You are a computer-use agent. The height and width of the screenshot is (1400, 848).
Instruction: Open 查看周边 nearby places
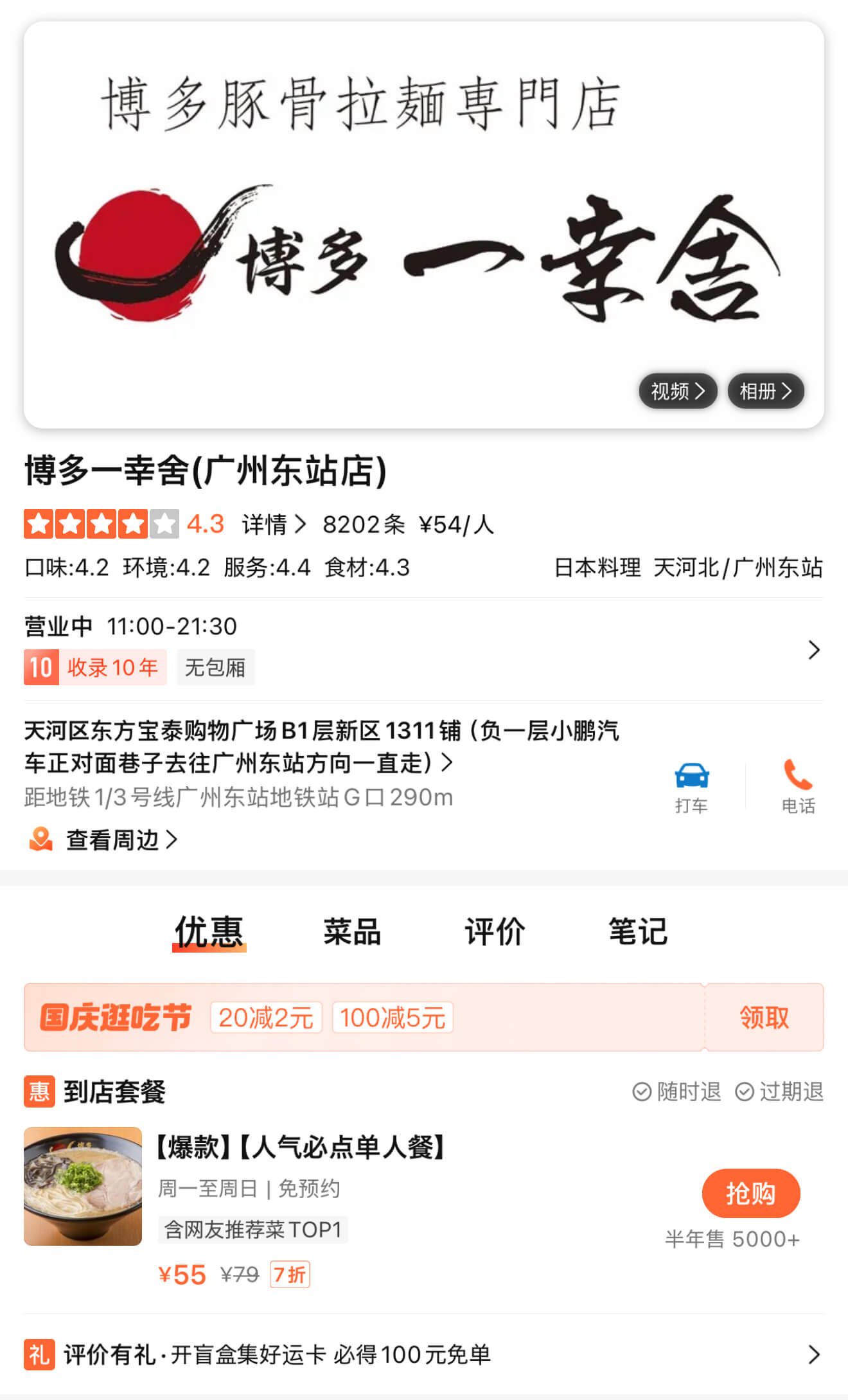coord(103,839)
